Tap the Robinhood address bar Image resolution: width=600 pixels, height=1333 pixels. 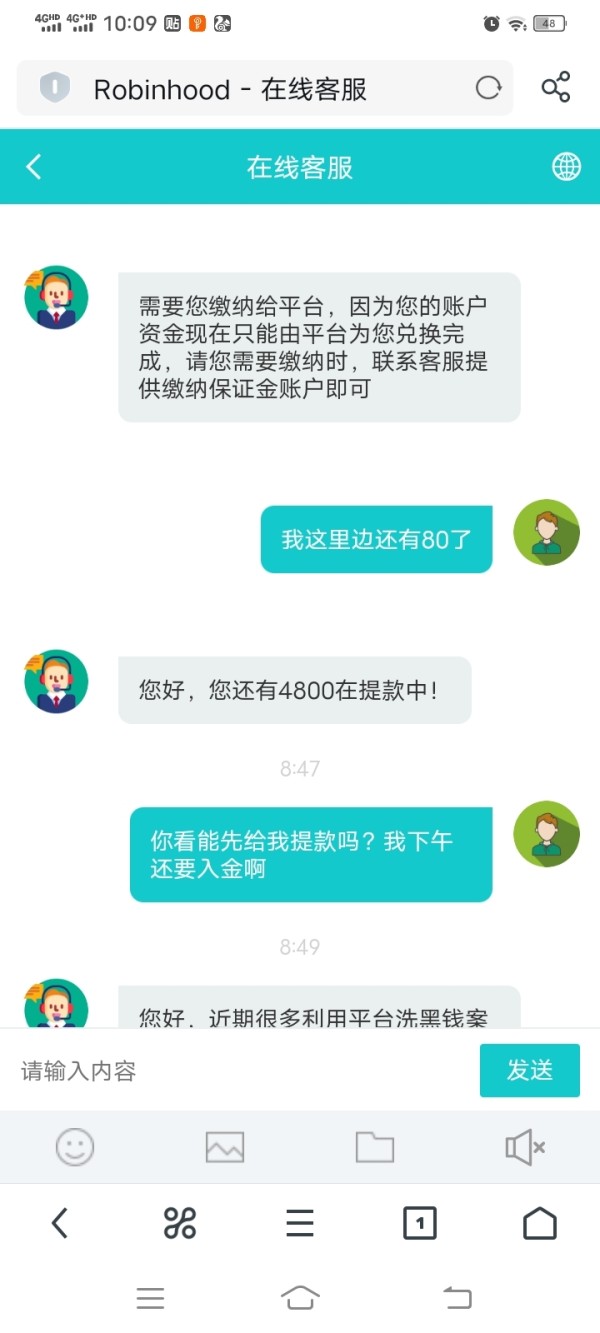pyautogui.click(x=265, y=88)
